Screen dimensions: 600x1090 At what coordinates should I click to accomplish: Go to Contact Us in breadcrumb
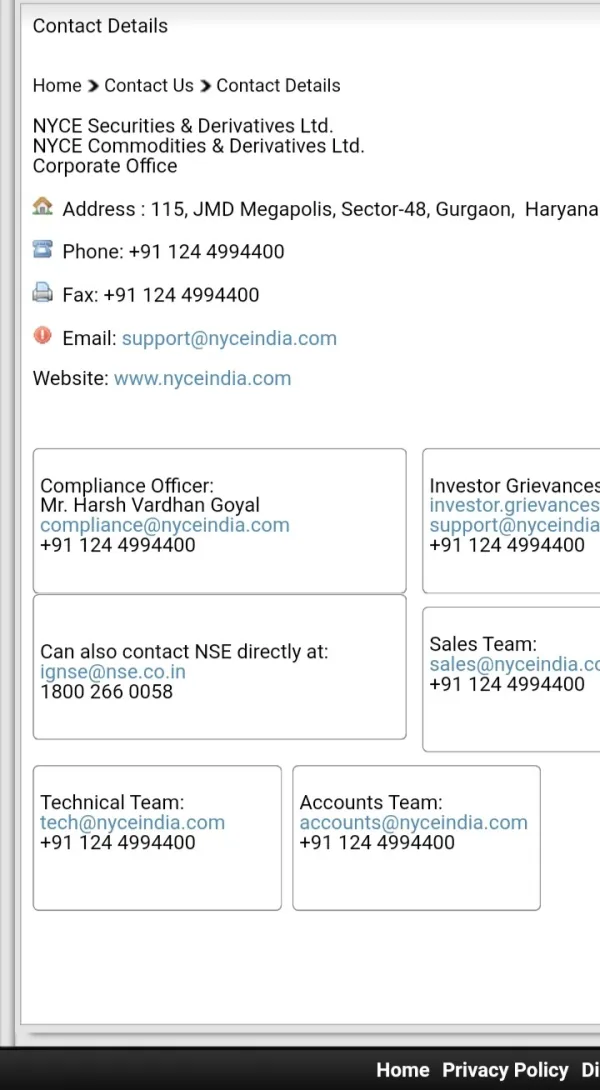click(149, 86)
